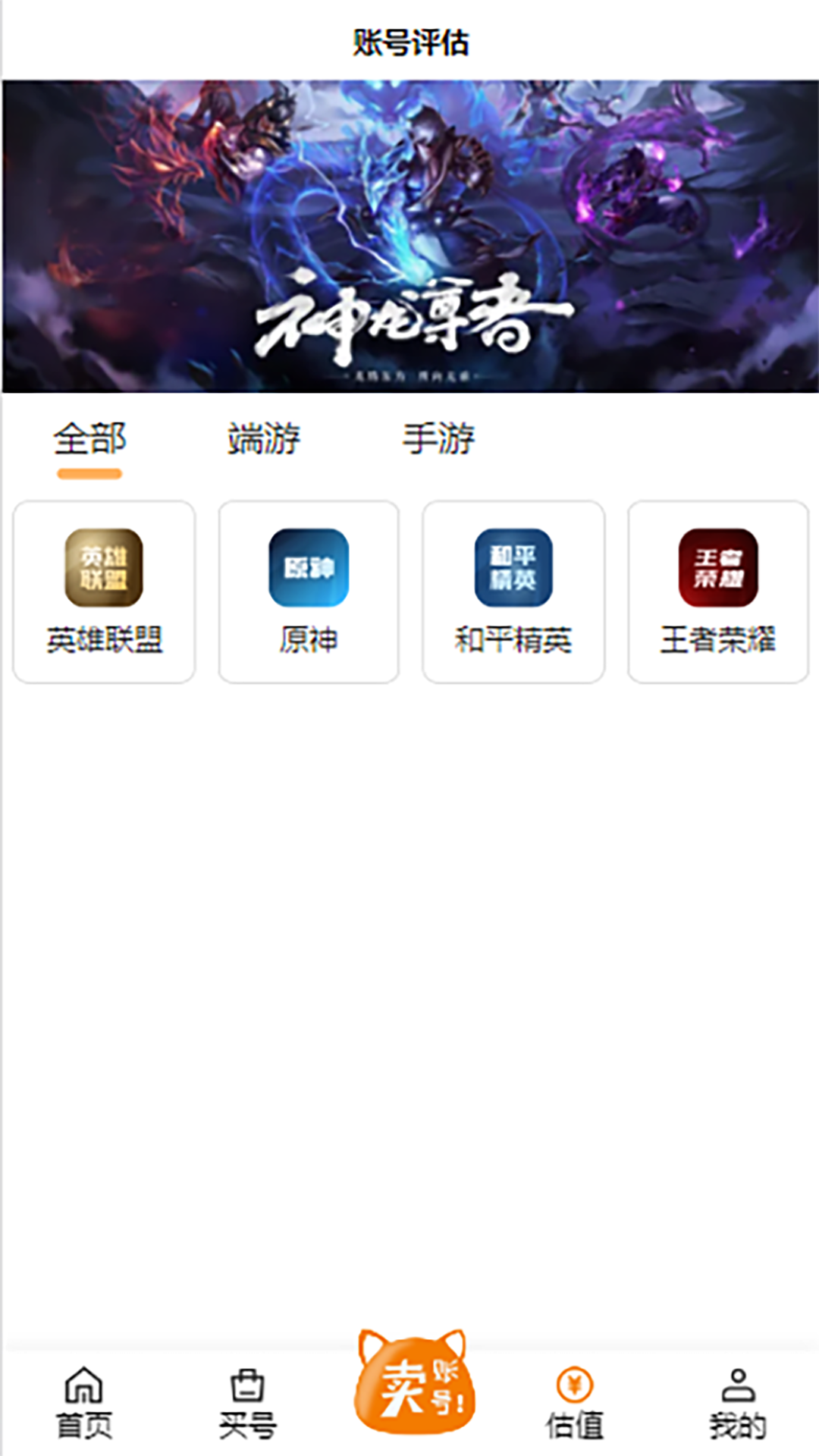The width and height of the screenshot is (819, 1456).
Task: Tap the orange underline below 全部
Action: [x=89, y=472]
